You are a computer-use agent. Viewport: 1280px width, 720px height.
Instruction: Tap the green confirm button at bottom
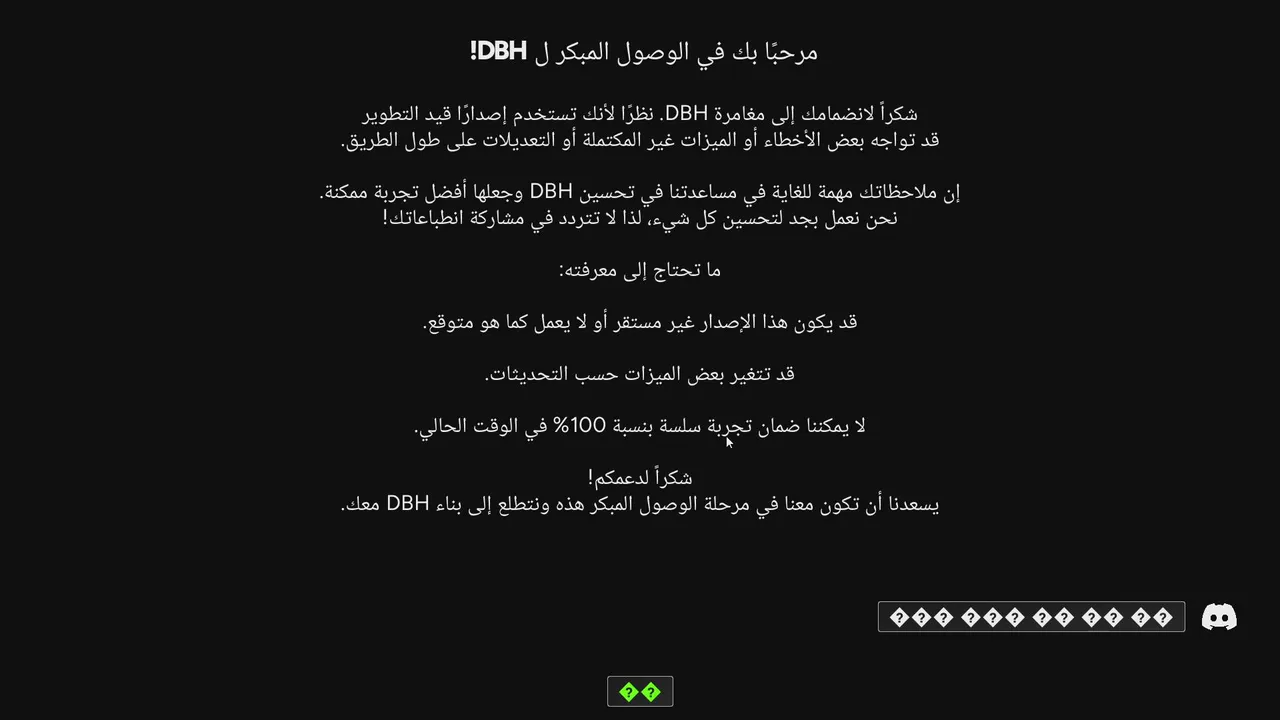click(x=640, y=691)
